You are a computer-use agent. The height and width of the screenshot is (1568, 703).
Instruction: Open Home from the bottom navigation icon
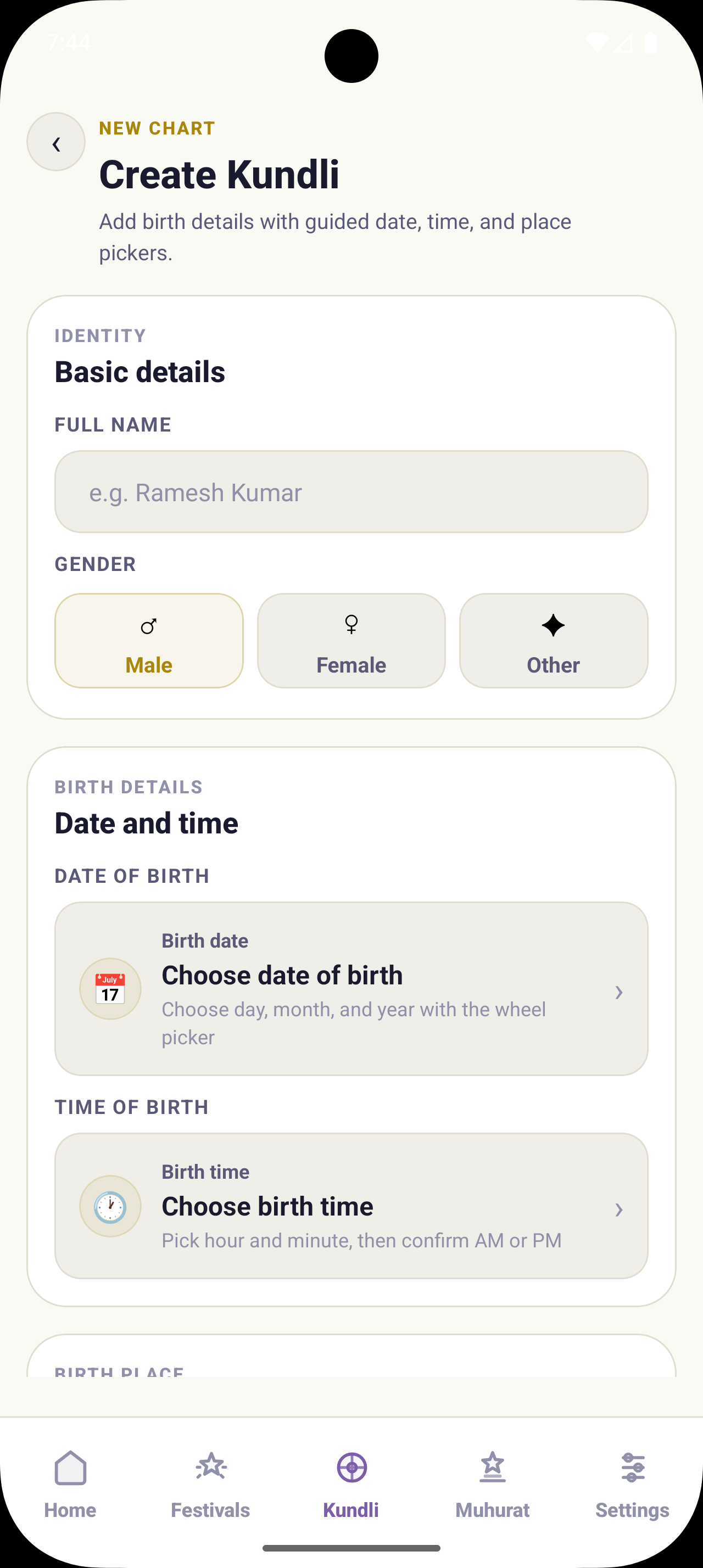click(70, 1468)
